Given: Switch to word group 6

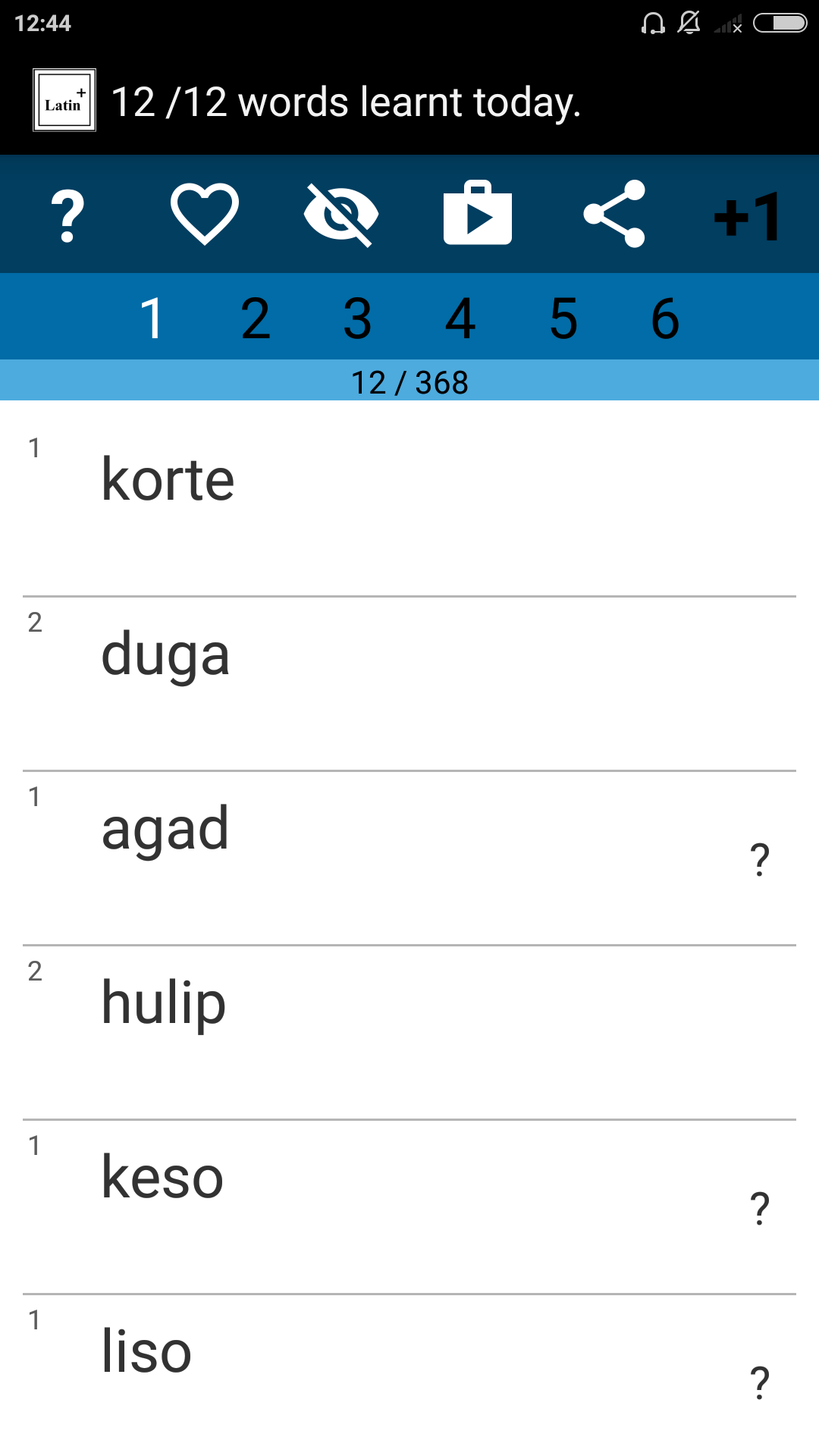Looking at the screenshot, I should (x=664, y=317).
